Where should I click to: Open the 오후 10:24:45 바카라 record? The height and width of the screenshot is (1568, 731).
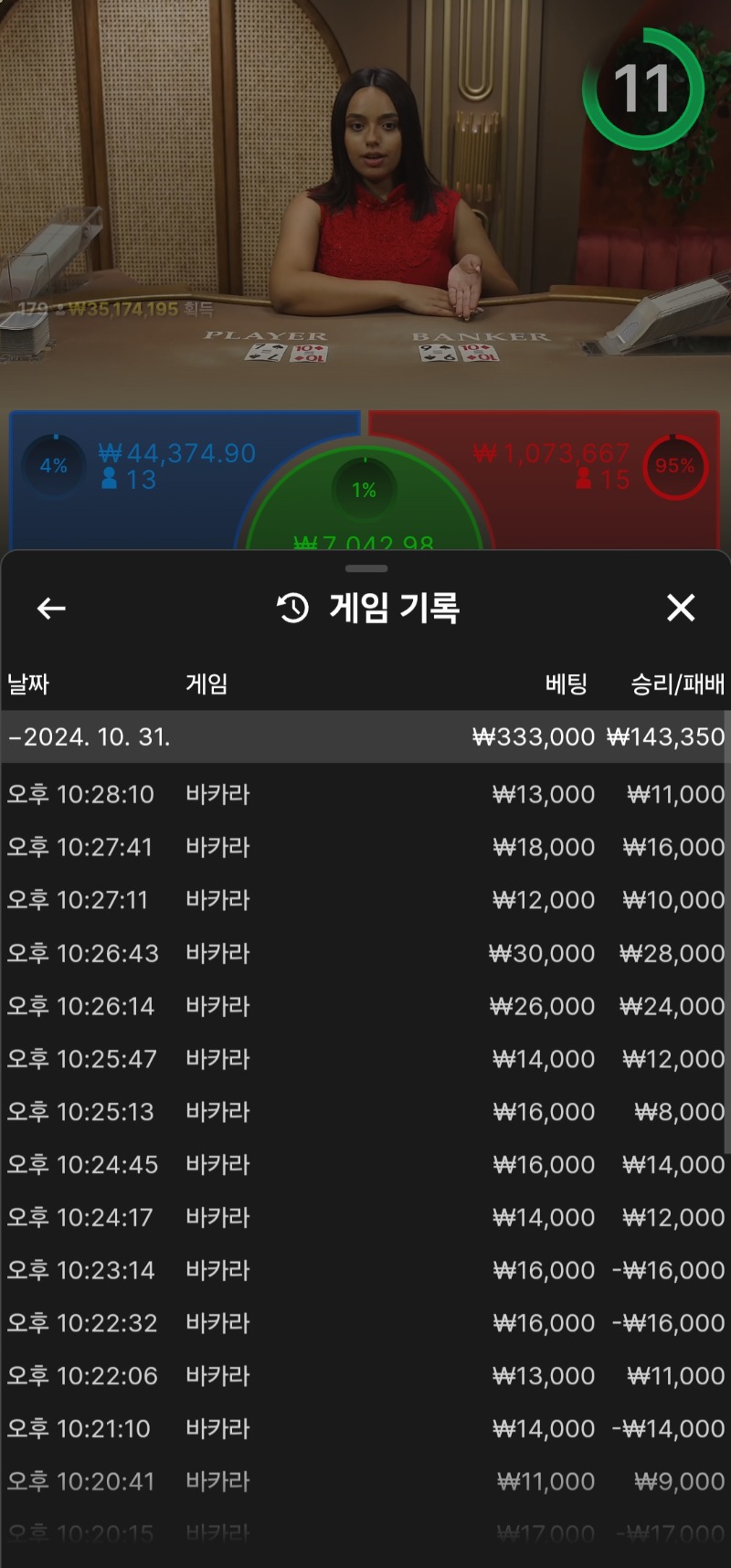tap(365, 1165)
